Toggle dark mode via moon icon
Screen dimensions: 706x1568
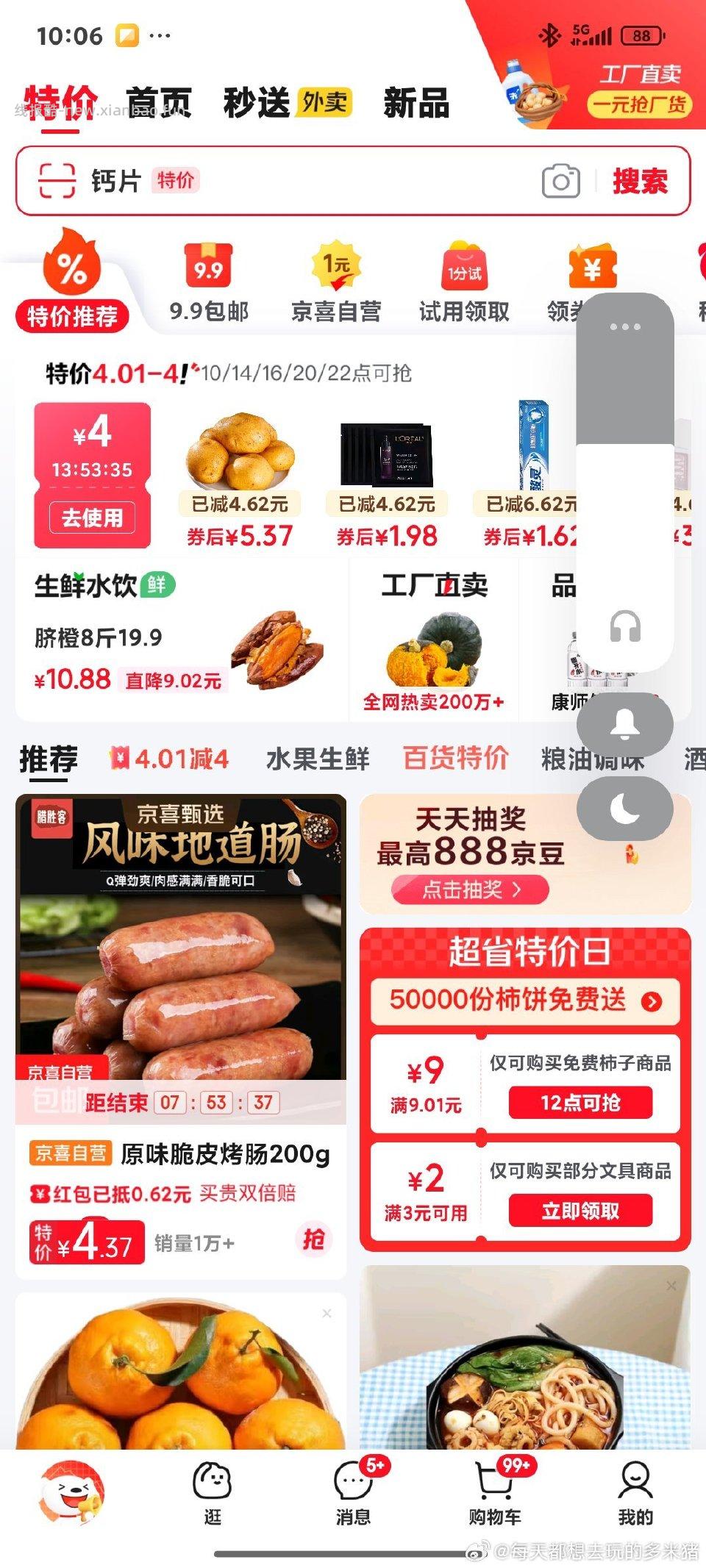[x=626, y=808]
